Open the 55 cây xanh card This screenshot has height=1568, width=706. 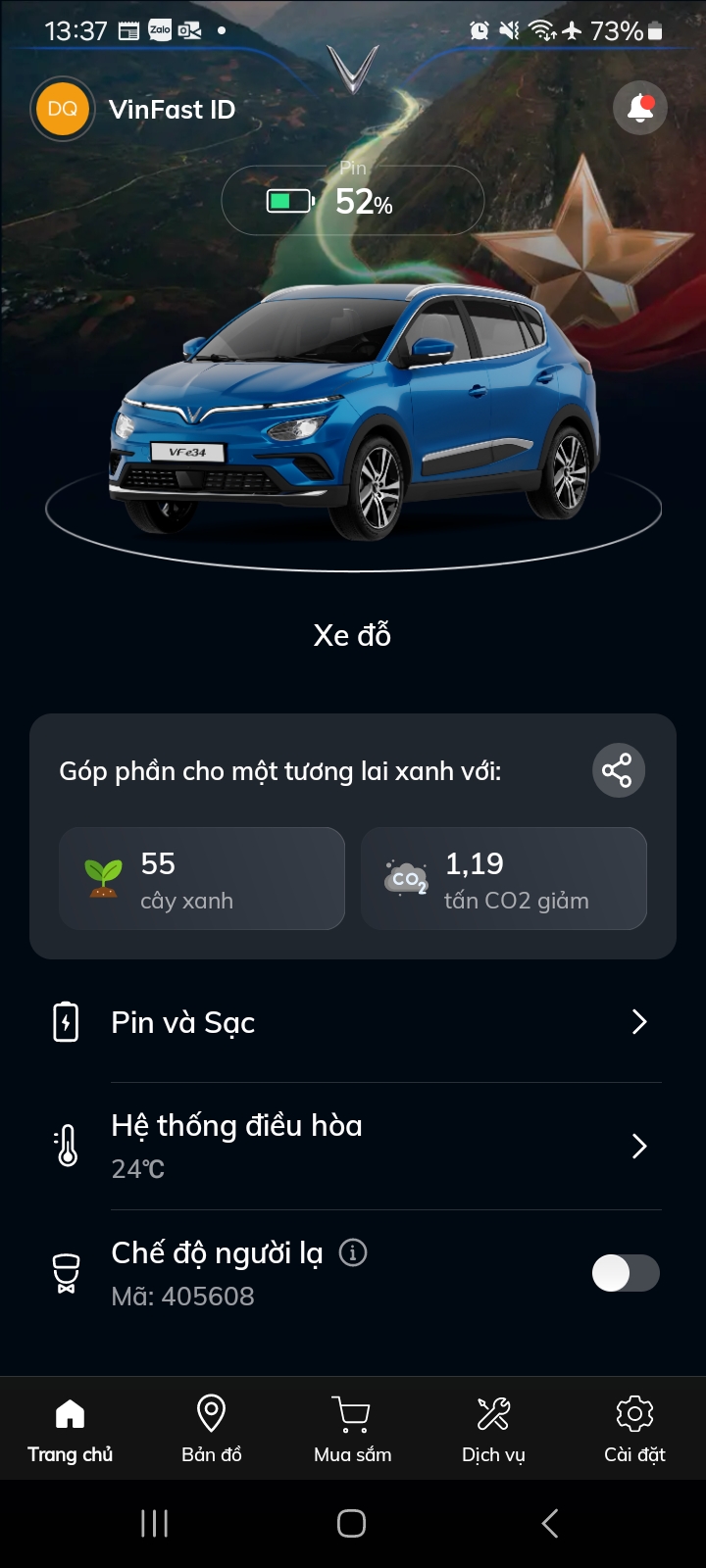[202, 879]
